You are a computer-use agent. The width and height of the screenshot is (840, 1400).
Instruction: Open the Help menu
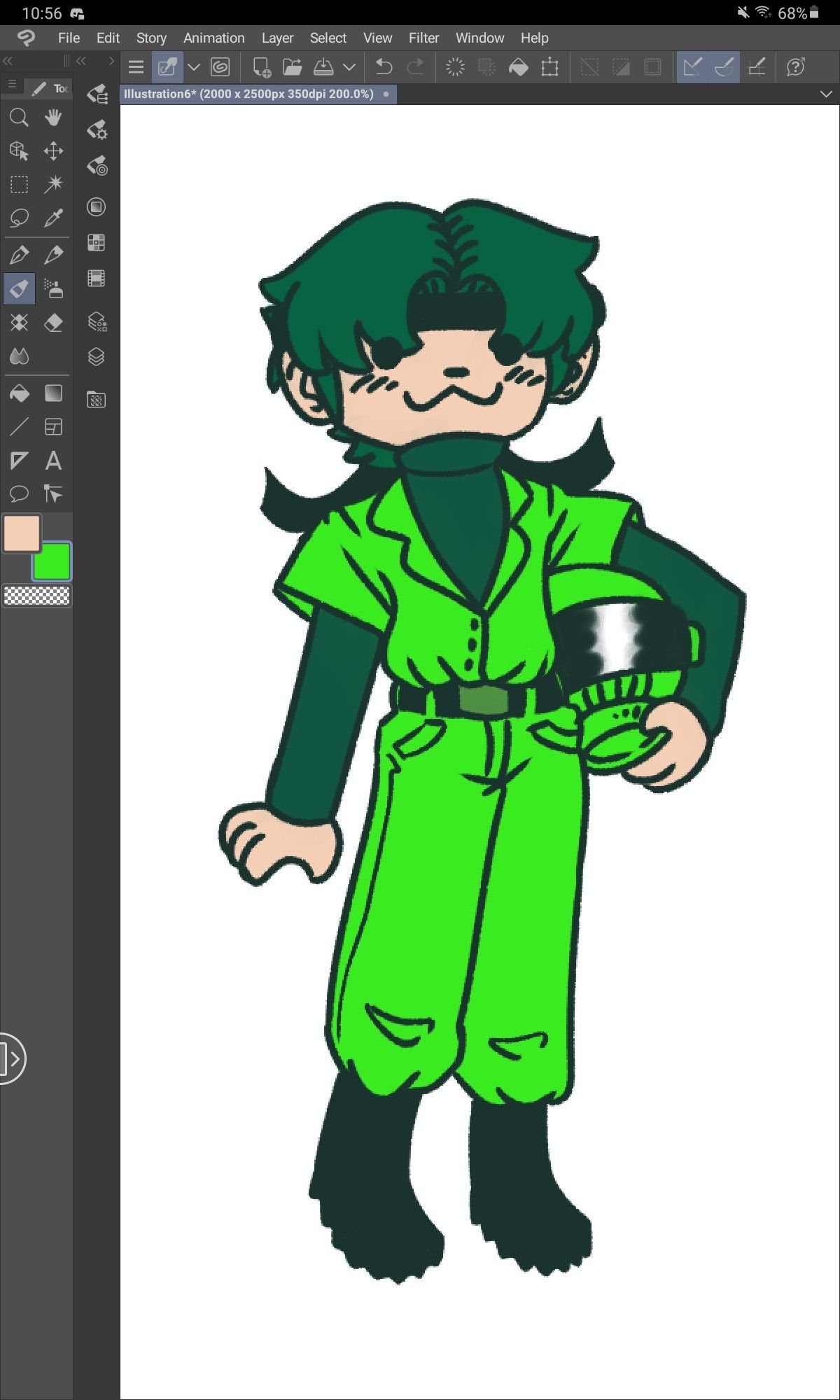point(534,38)
